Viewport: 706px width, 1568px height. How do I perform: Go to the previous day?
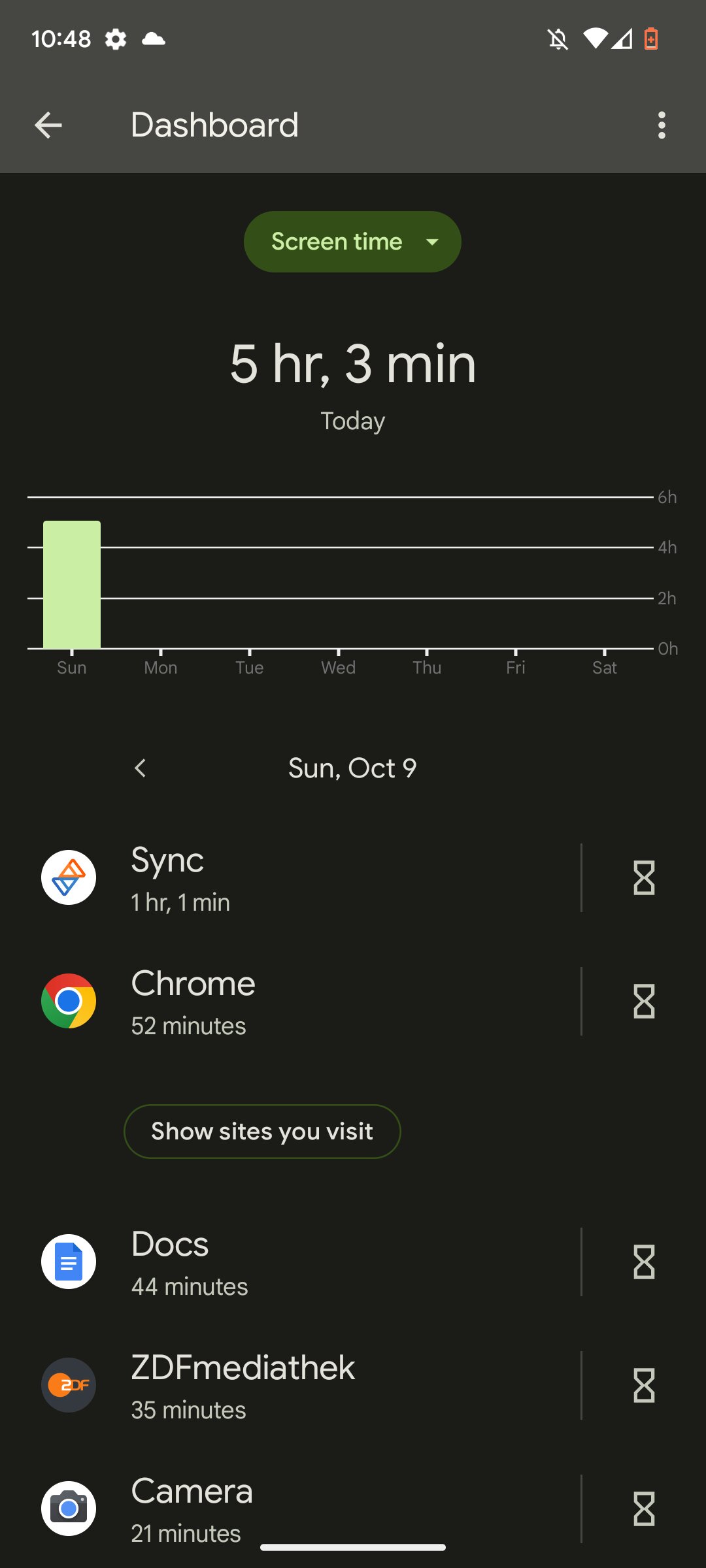click(140, 768)
